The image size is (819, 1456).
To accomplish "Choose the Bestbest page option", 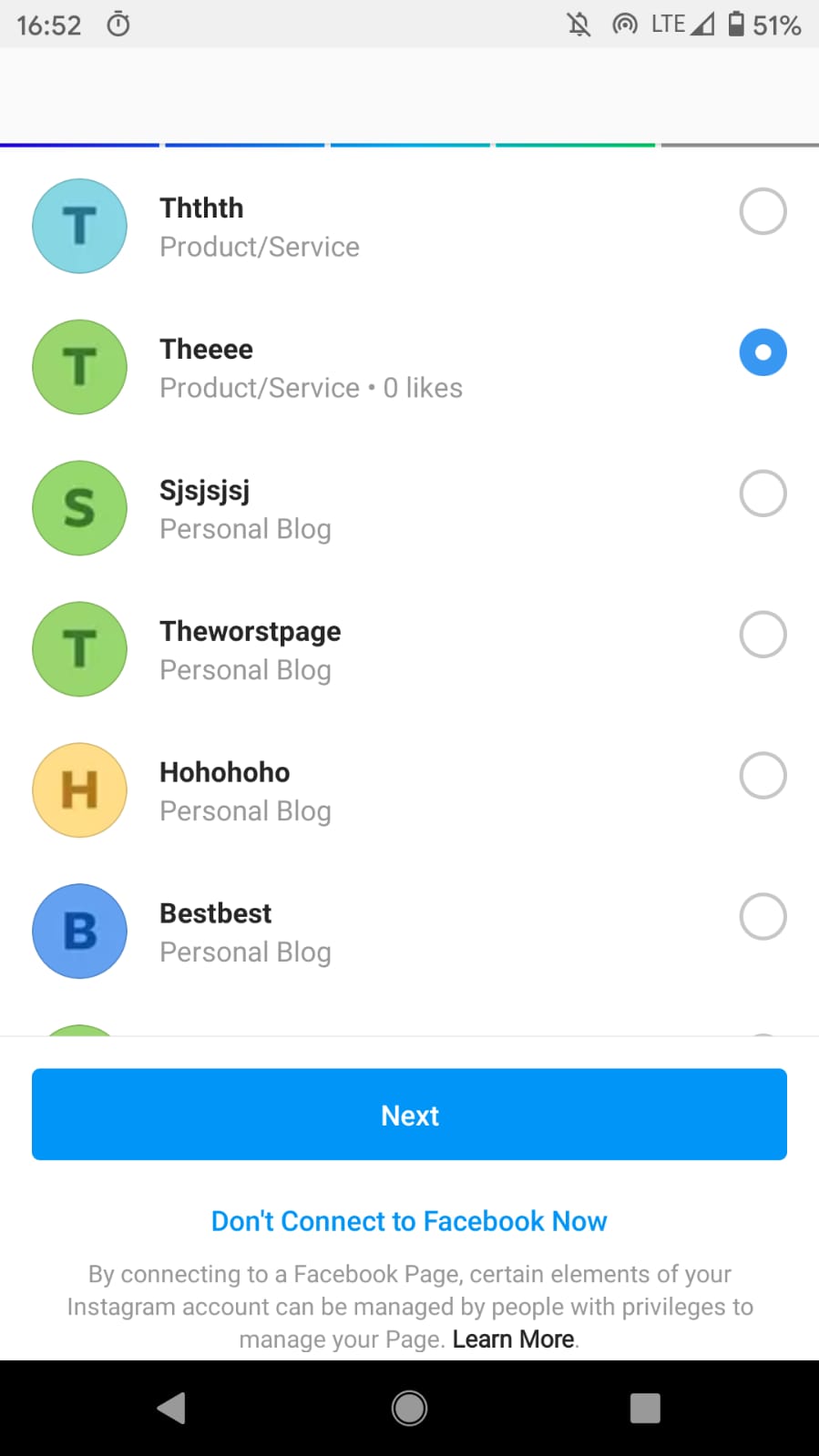I will coord(763,917).
